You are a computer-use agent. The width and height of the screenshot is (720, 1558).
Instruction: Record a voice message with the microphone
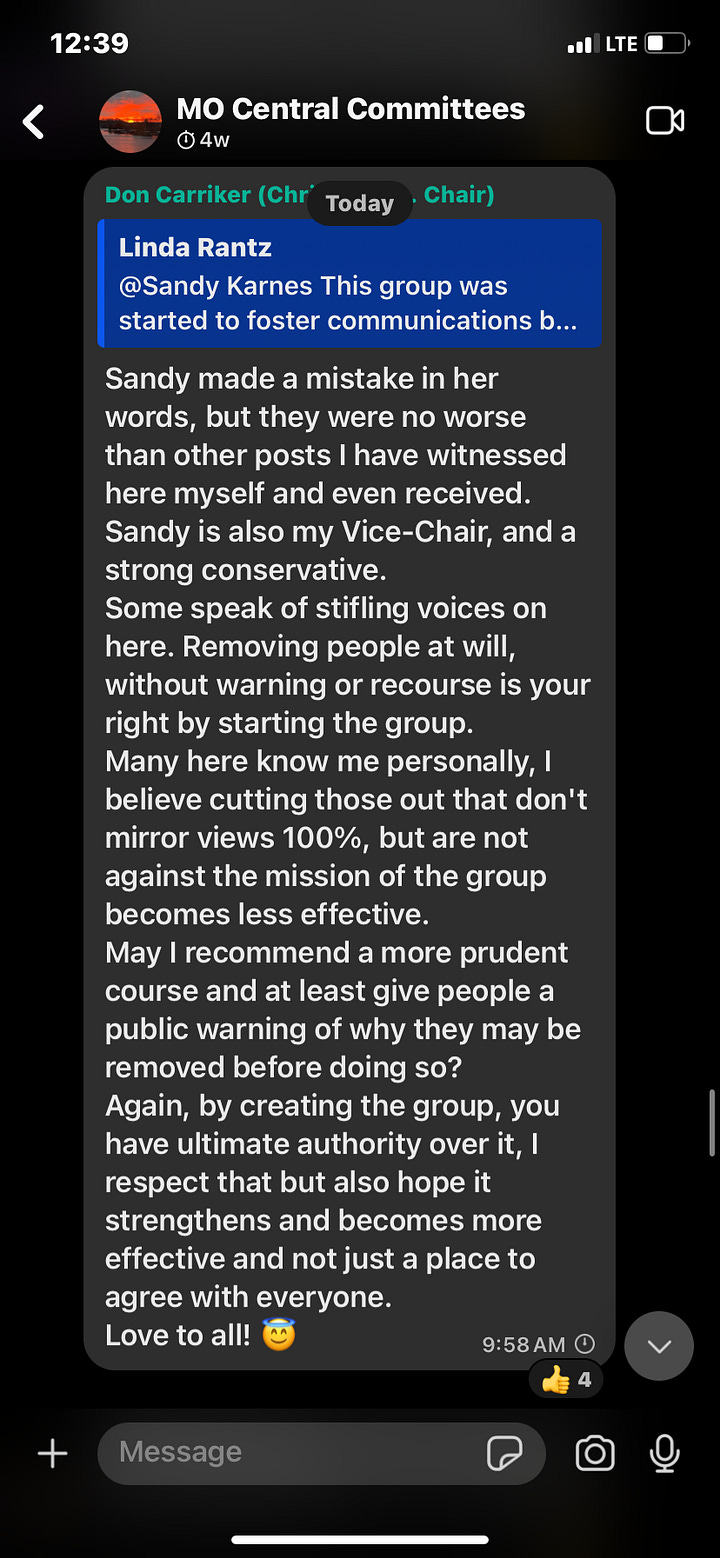click(665, 1454)
